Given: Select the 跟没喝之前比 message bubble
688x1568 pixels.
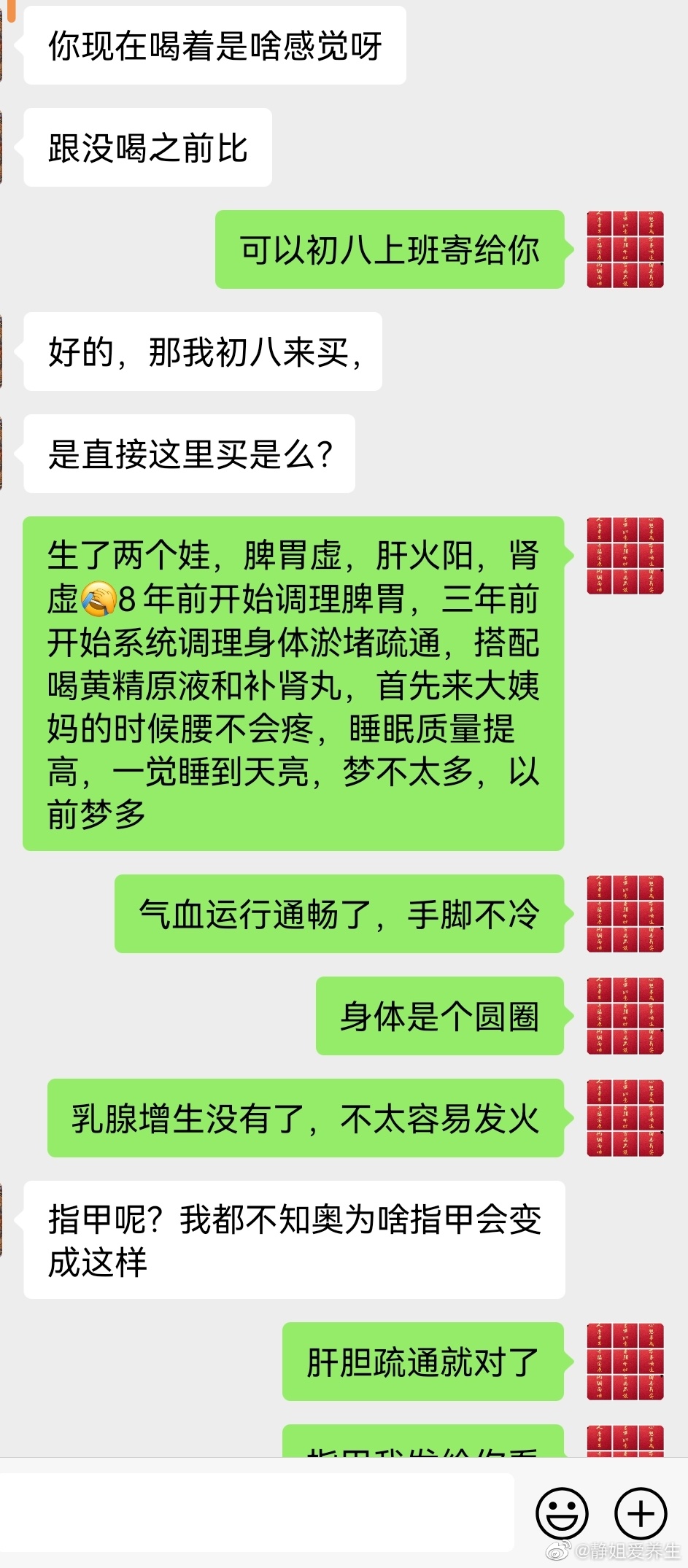Looking at the screenshot, I should coord(146,146).
